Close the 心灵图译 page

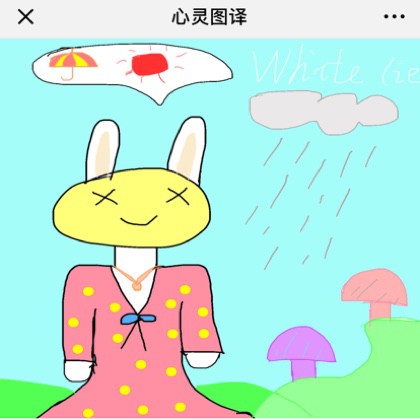tap(26, 16)
